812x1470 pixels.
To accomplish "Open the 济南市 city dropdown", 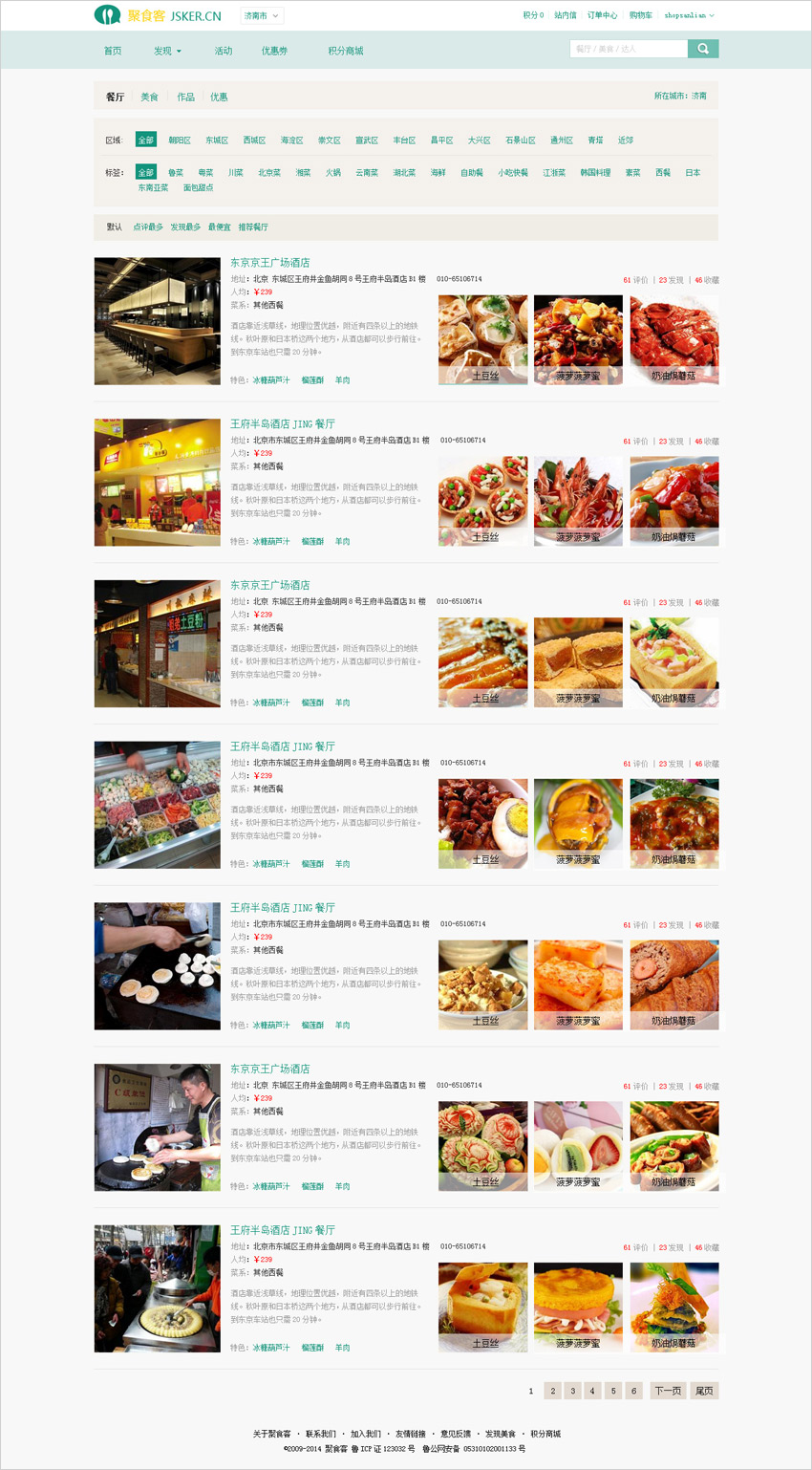I will pyautogui.click(x=262, y=15).
